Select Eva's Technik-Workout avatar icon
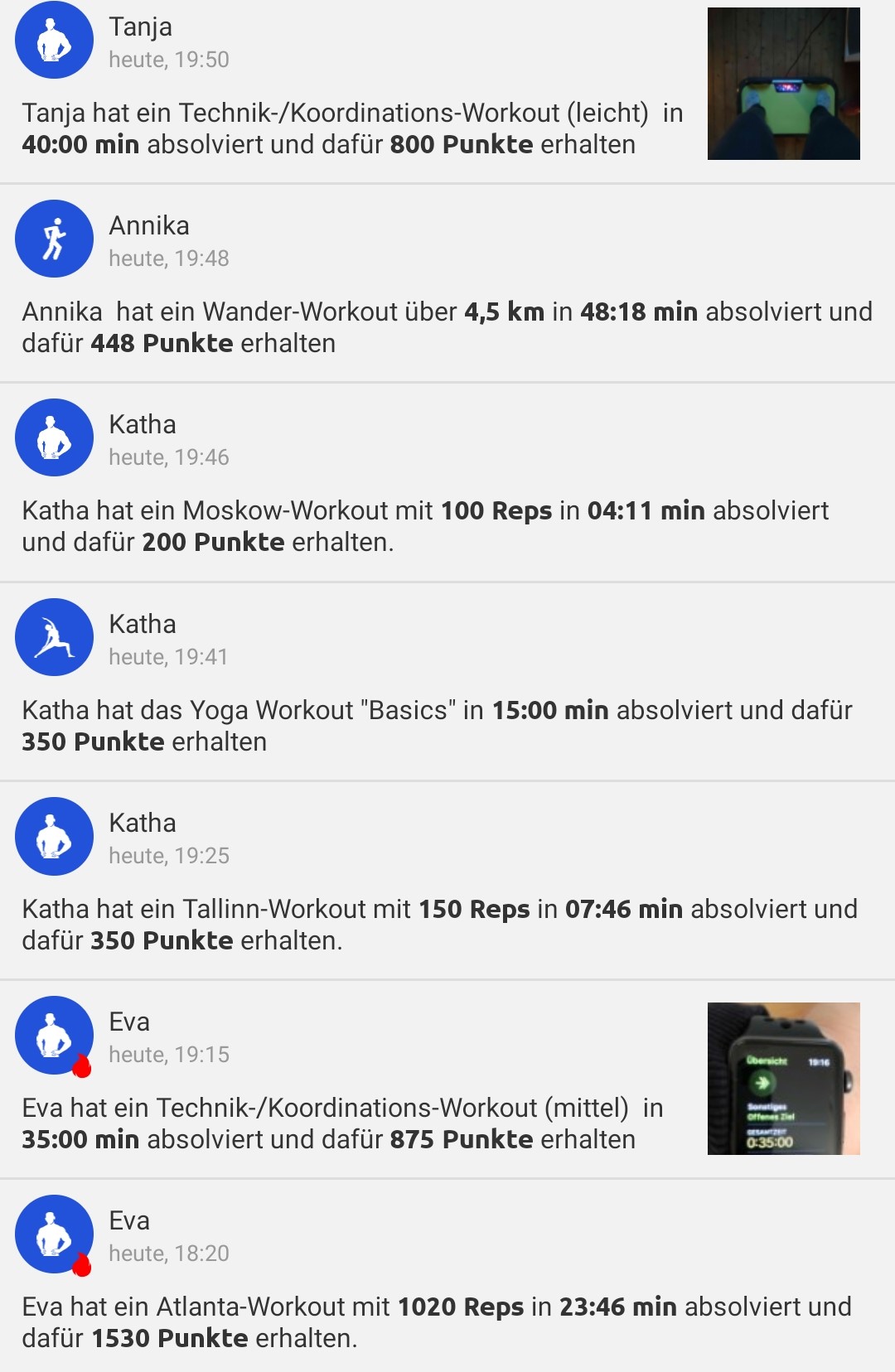Screen dimensions: 895x1372 click(x=54, y=1035)
